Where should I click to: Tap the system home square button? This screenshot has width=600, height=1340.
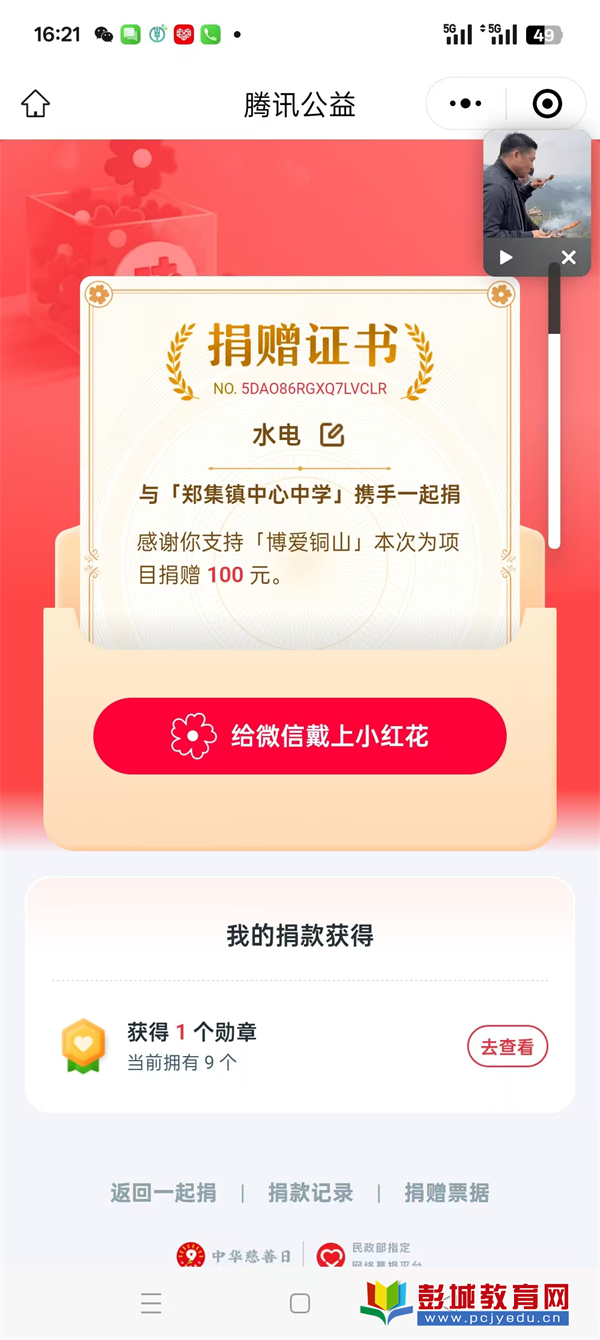[x=300, y=1303]
